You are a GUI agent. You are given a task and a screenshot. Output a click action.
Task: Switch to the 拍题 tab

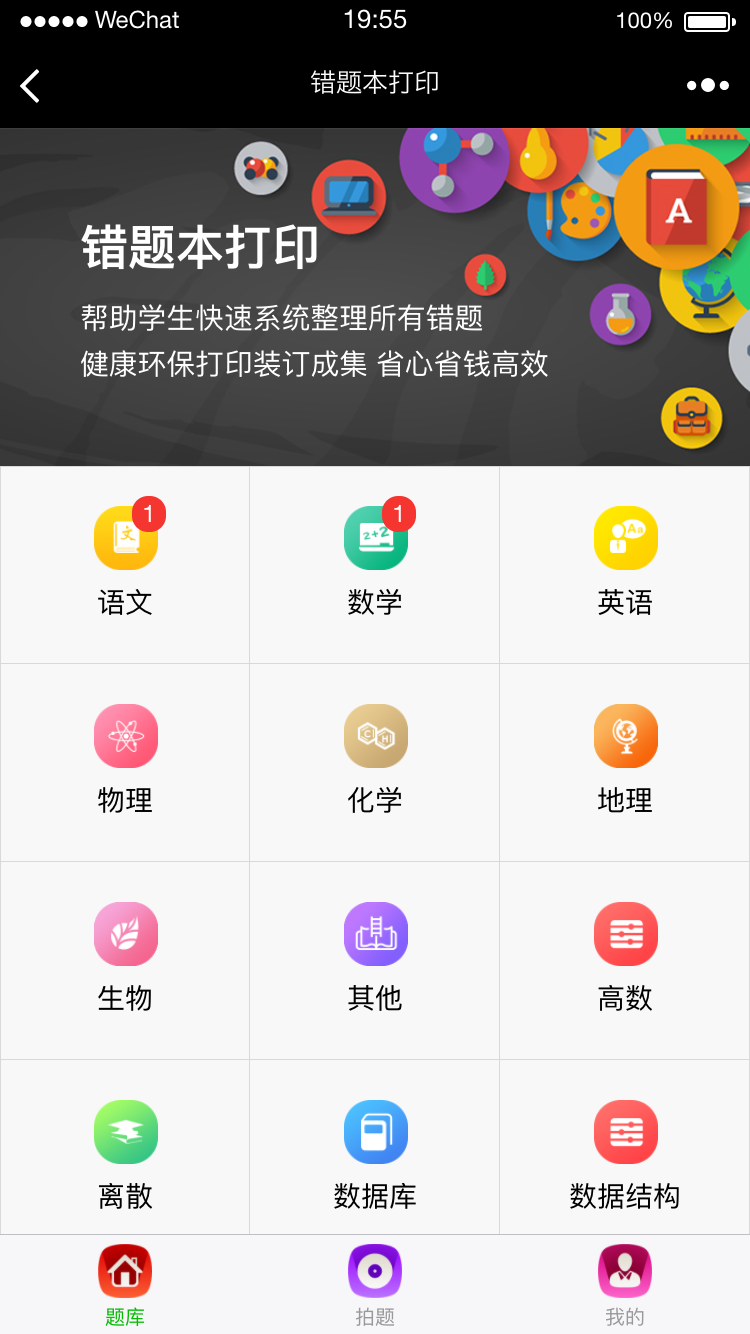click(375, 1286)
